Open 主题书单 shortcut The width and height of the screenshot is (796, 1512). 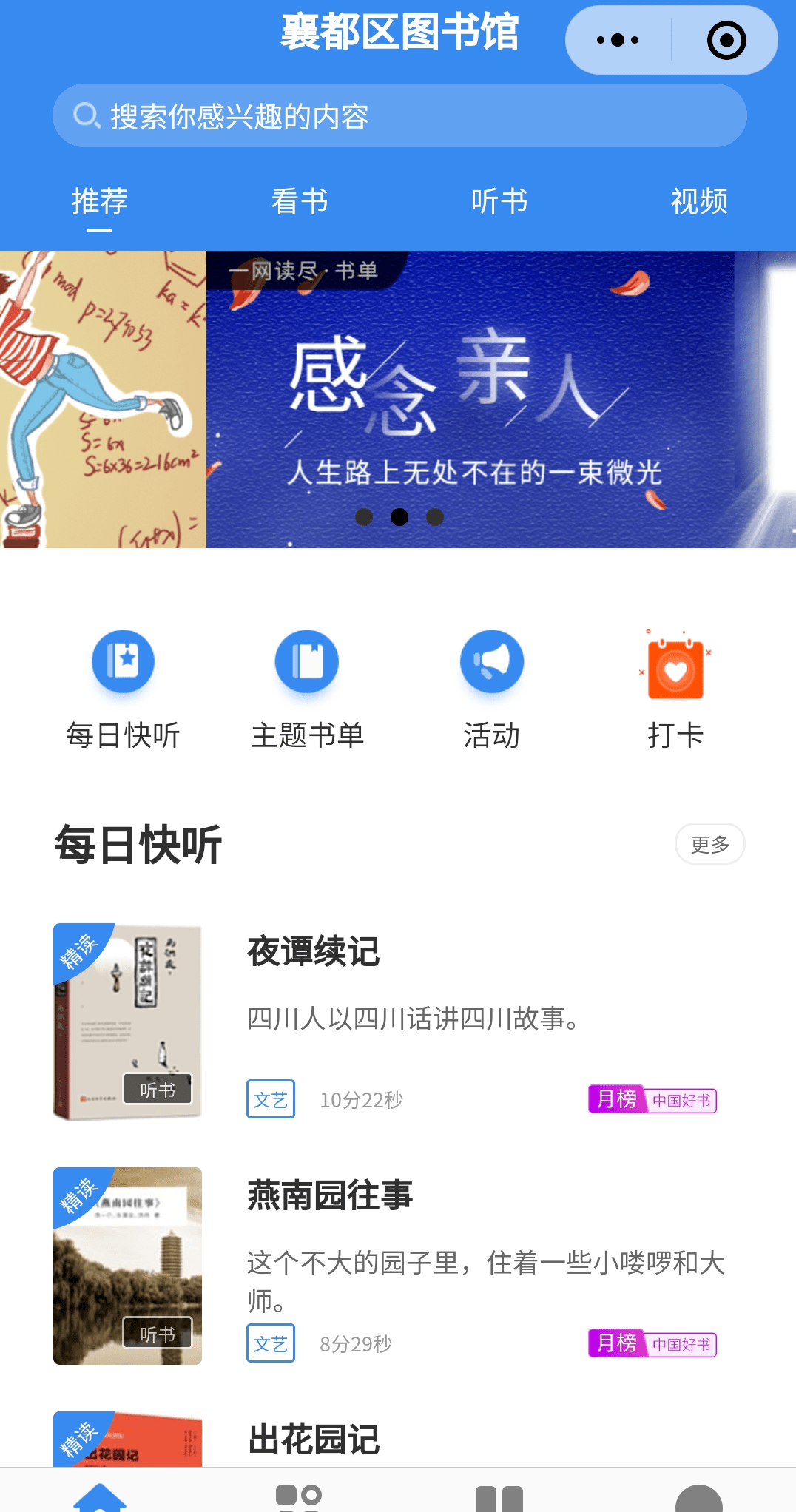(x=307, y=661)
